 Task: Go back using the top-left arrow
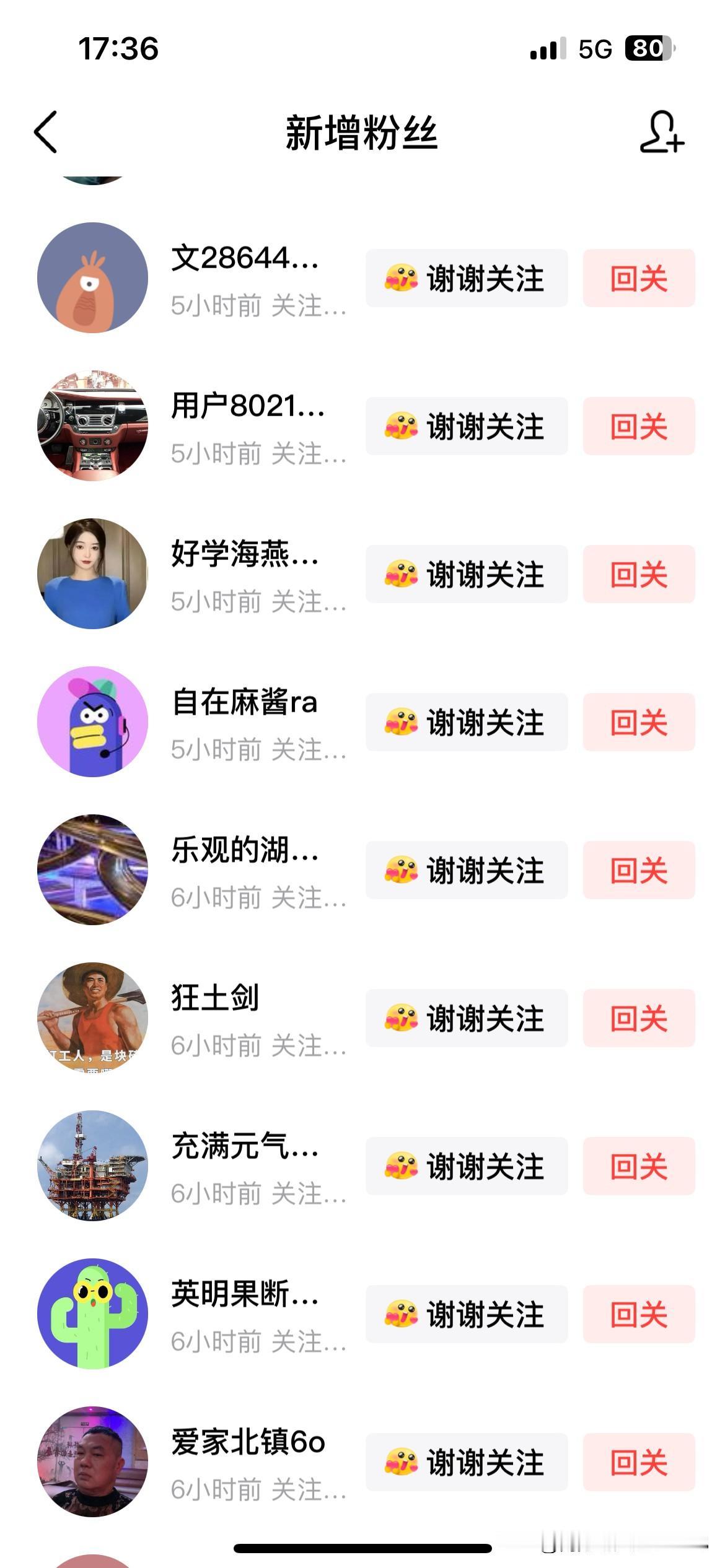click(45, 132)
